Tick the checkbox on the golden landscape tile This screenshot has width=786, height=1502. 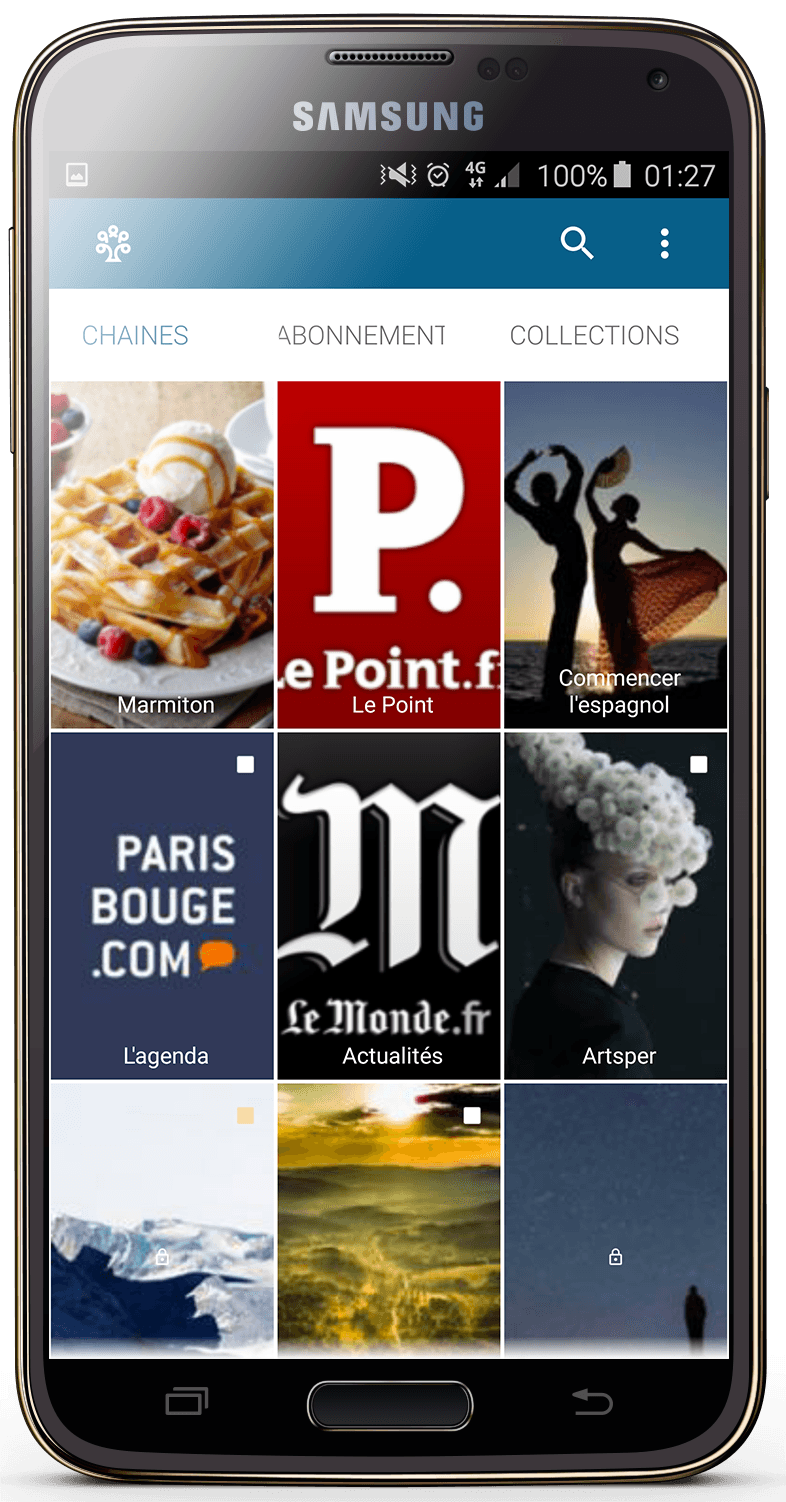pos(472,1115)
